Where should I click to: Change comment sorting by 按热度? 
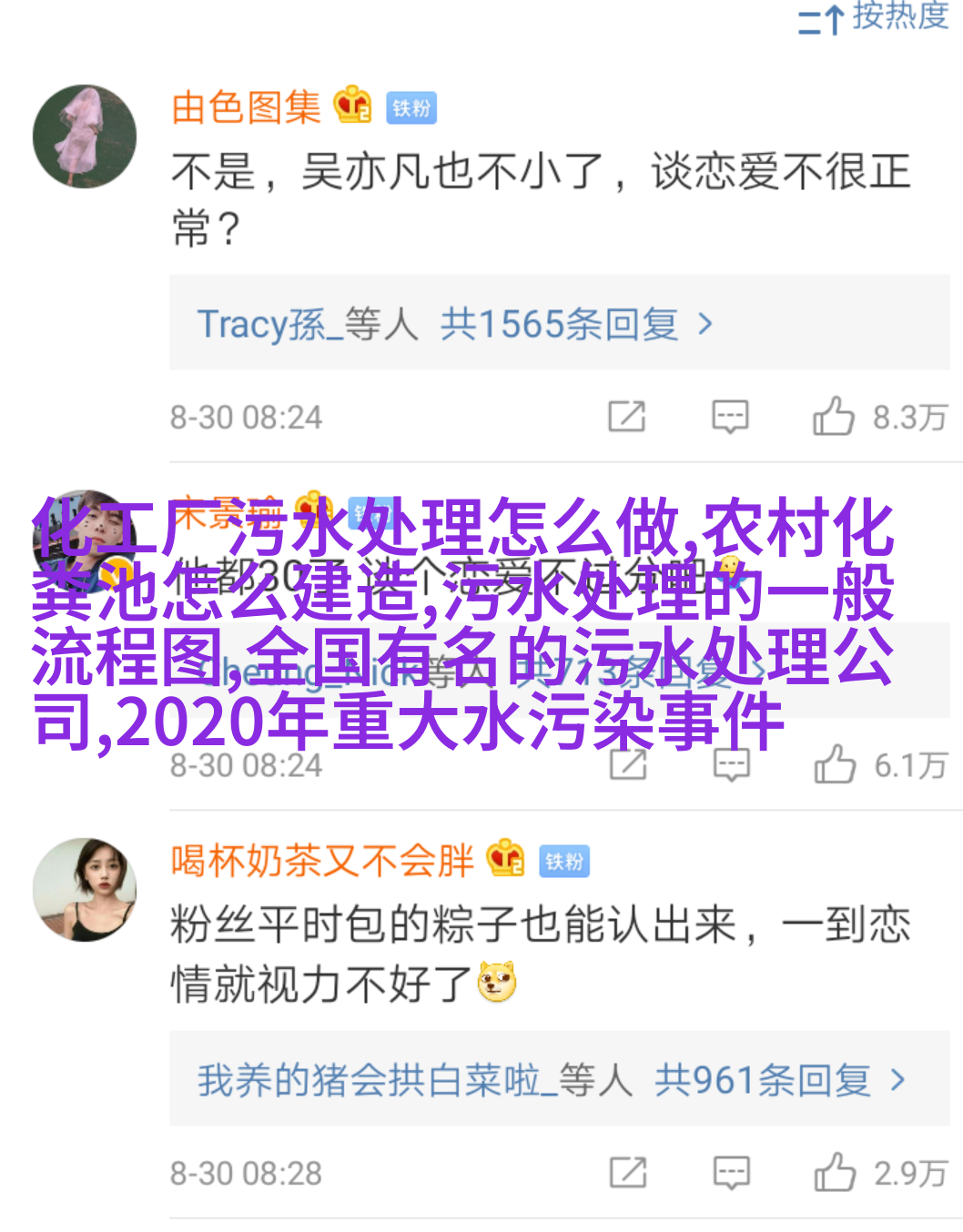tap(874, 16)
